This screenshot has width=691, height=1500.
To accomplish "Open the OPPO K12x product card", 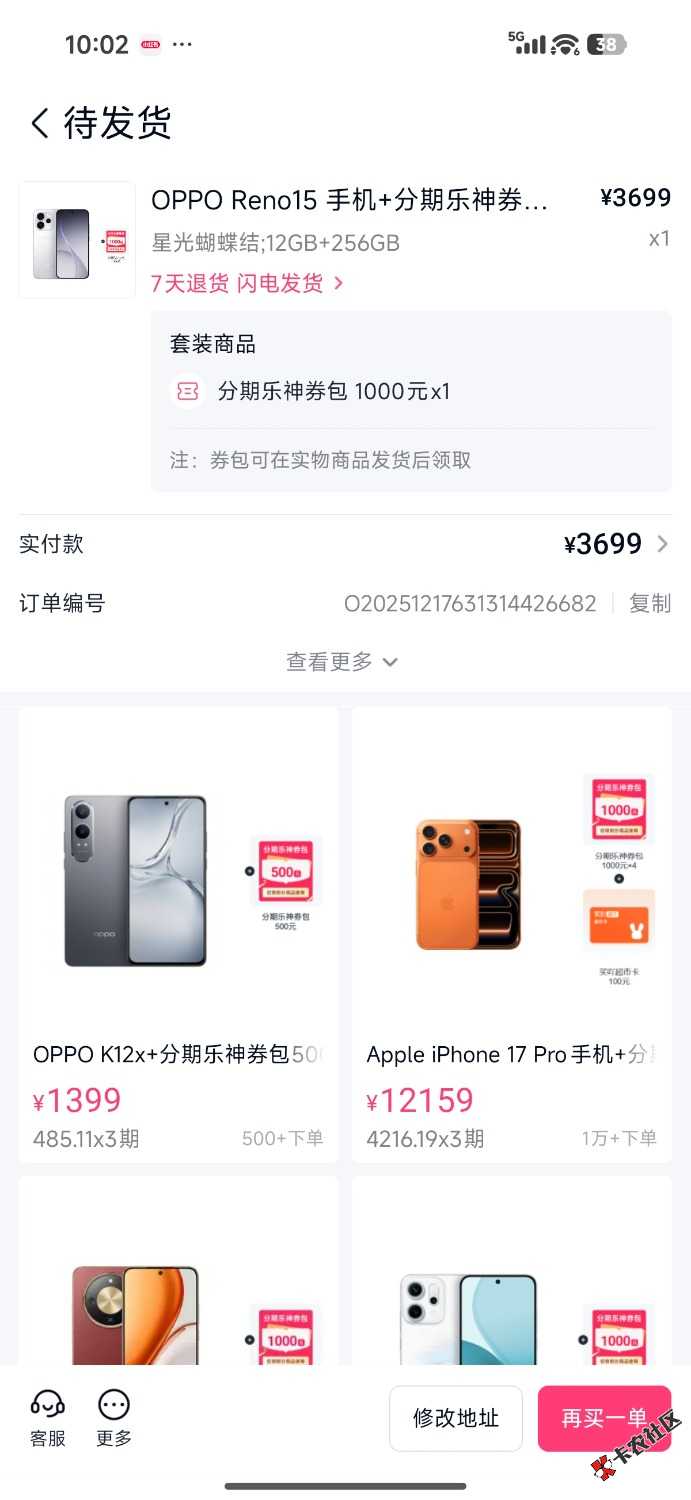I will pyautogui.click(x=178, y=934).
